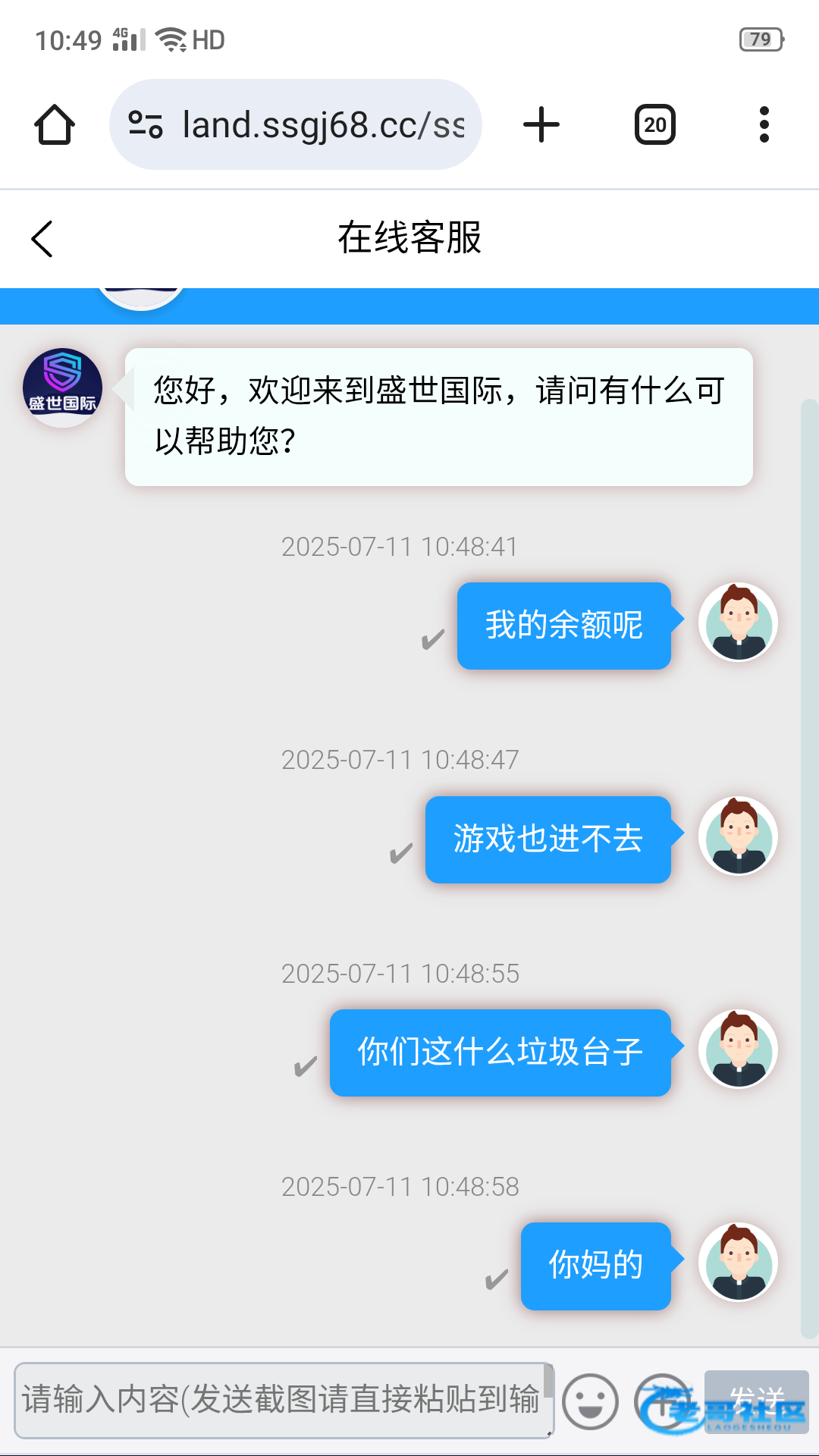Open the tab switcher showing 20

pos(654,124)
